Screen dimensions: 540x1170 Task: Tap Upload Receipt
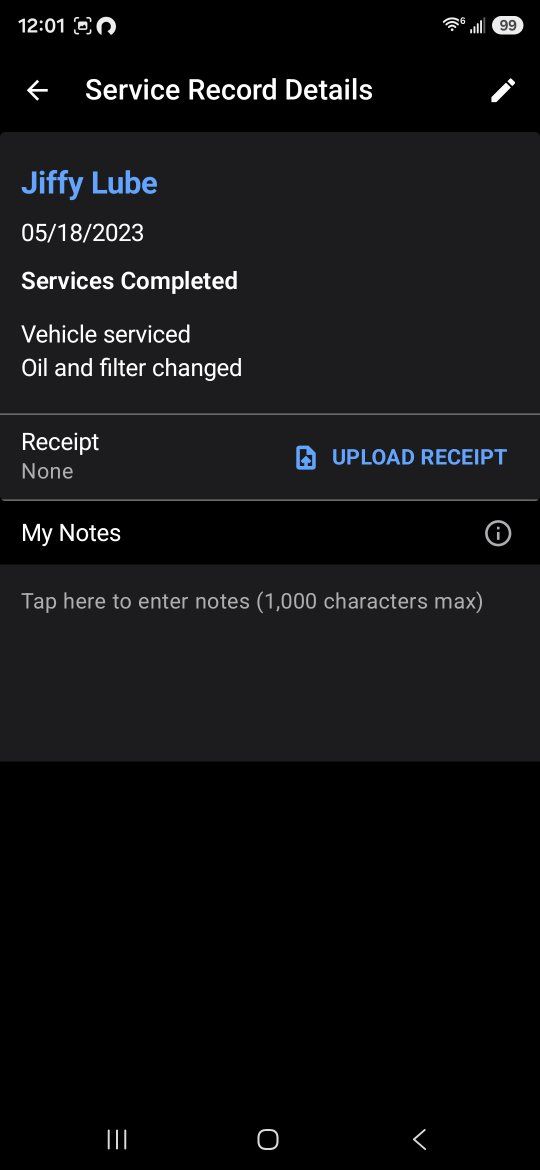(401, 457)
